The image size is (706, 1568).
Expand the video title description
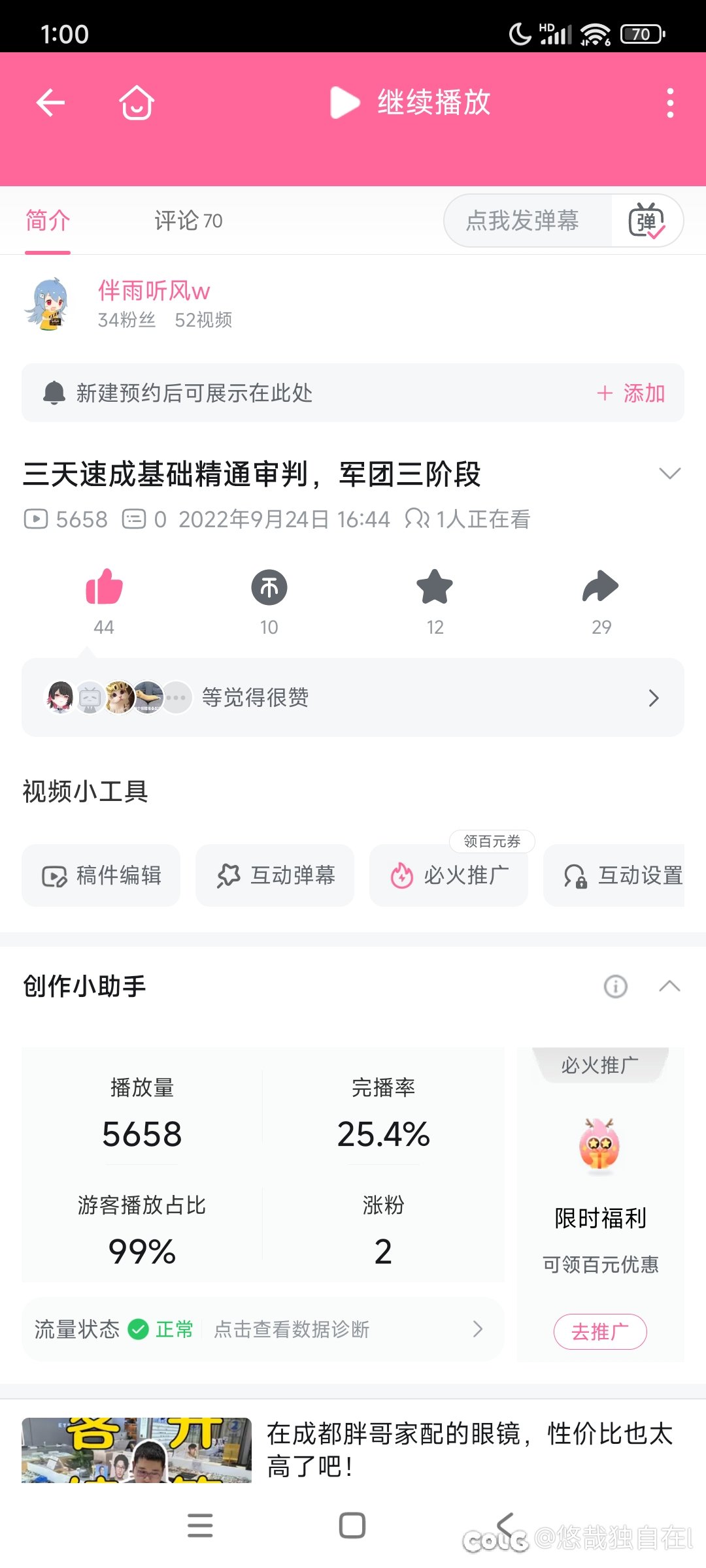point(669,474)
